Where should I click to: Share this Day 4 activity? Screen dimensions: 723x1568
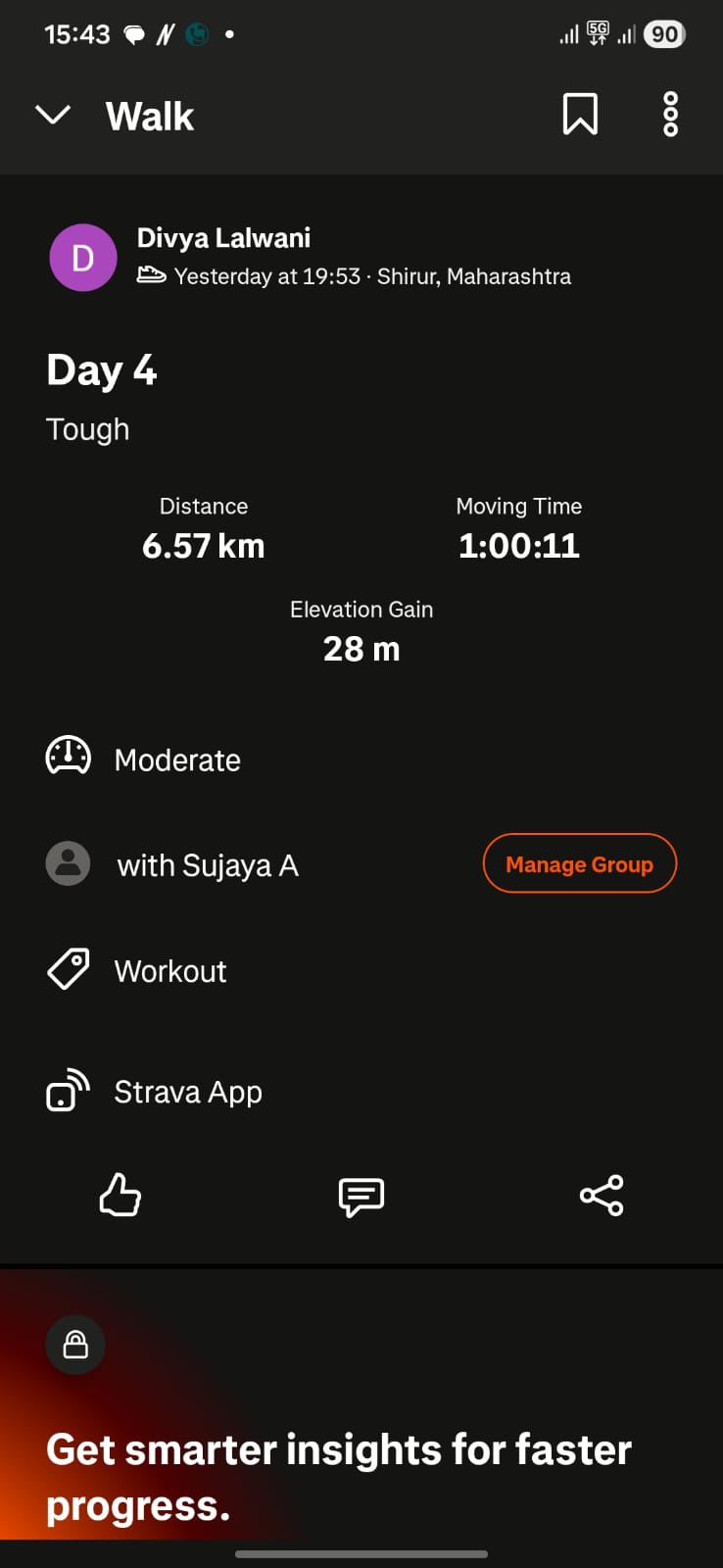click(602, 1196)
